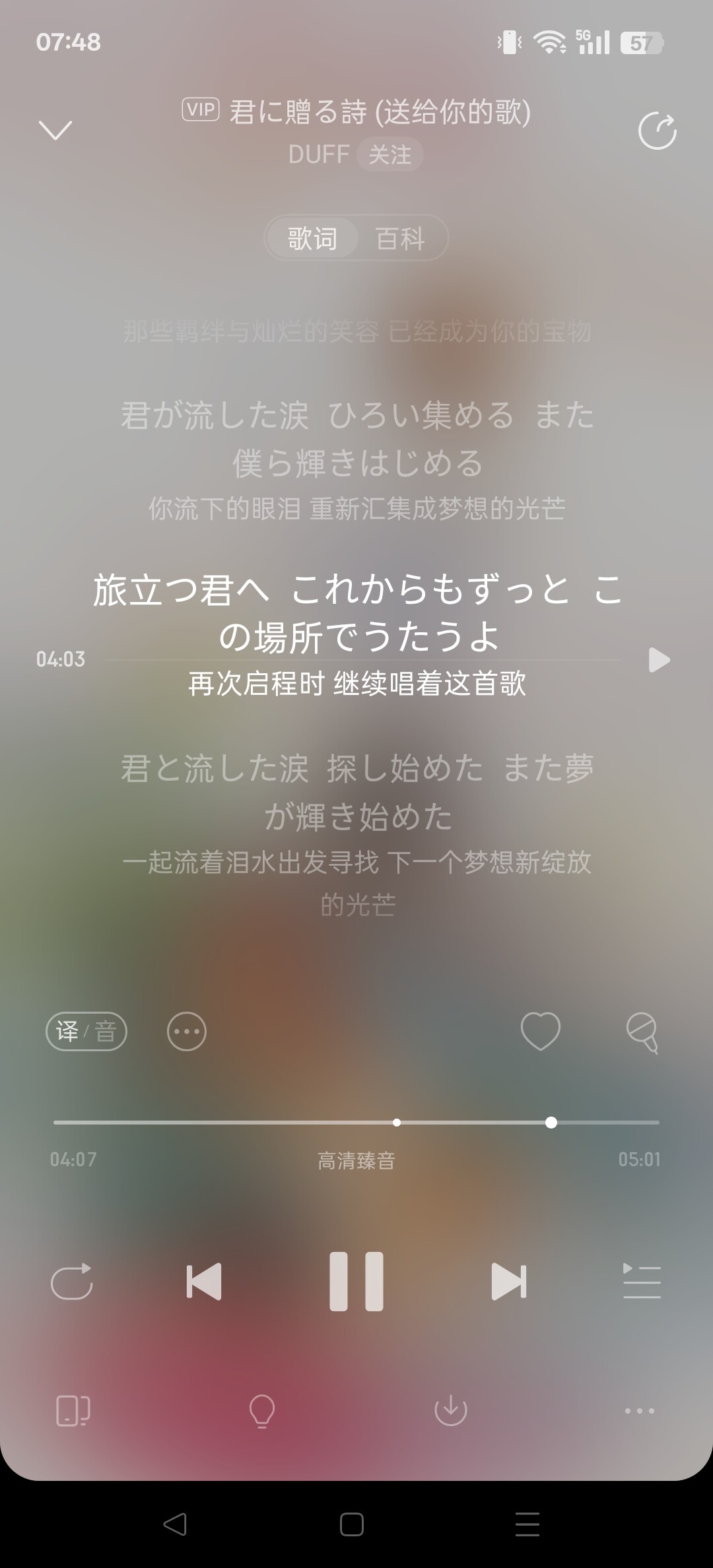This screenshot has height=1568, width=713.
Task: Pause the current song
Action: 356,1281
